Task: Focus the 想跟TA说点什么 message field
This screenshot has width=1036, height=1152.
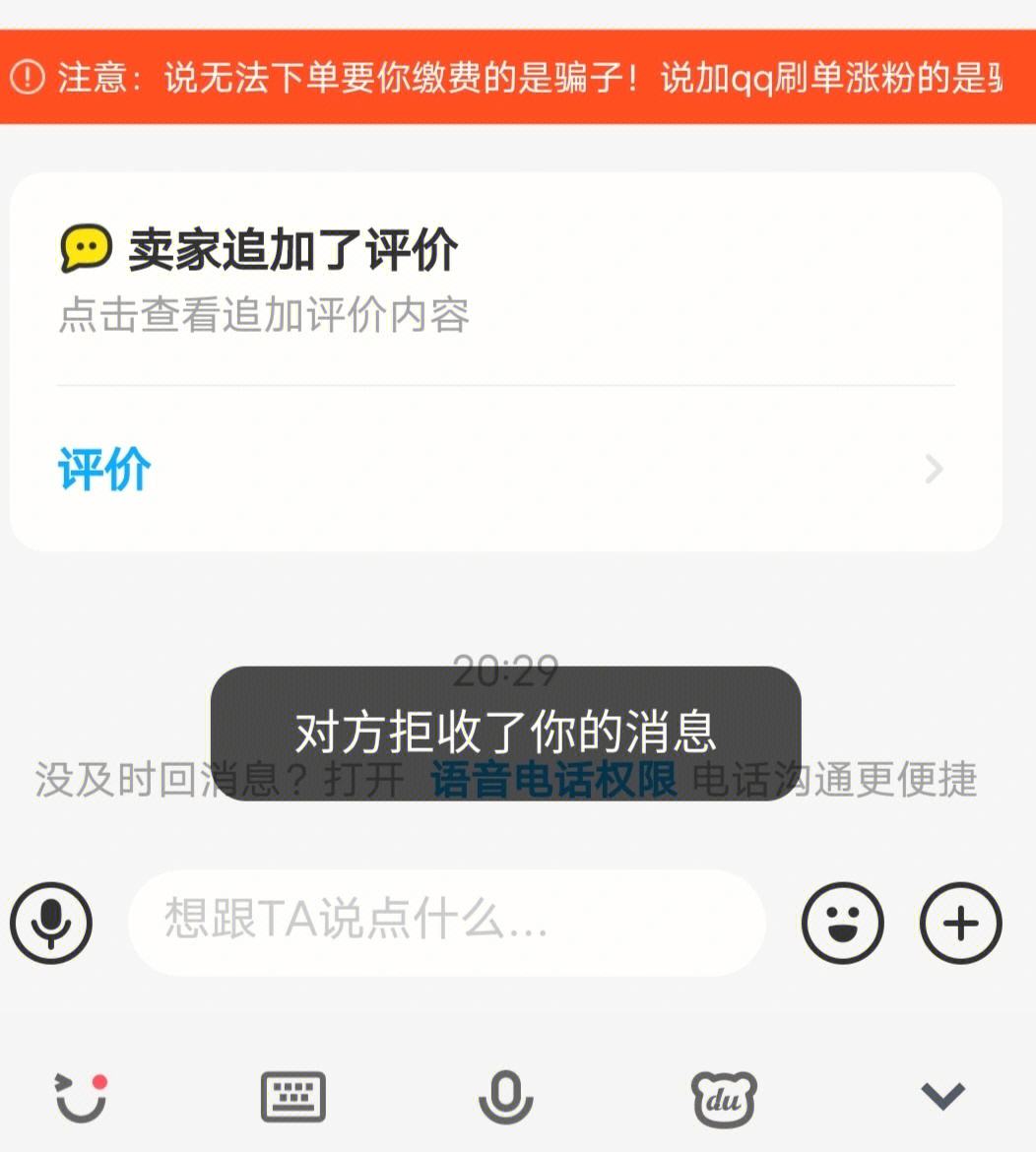Action: coord(445,922)
